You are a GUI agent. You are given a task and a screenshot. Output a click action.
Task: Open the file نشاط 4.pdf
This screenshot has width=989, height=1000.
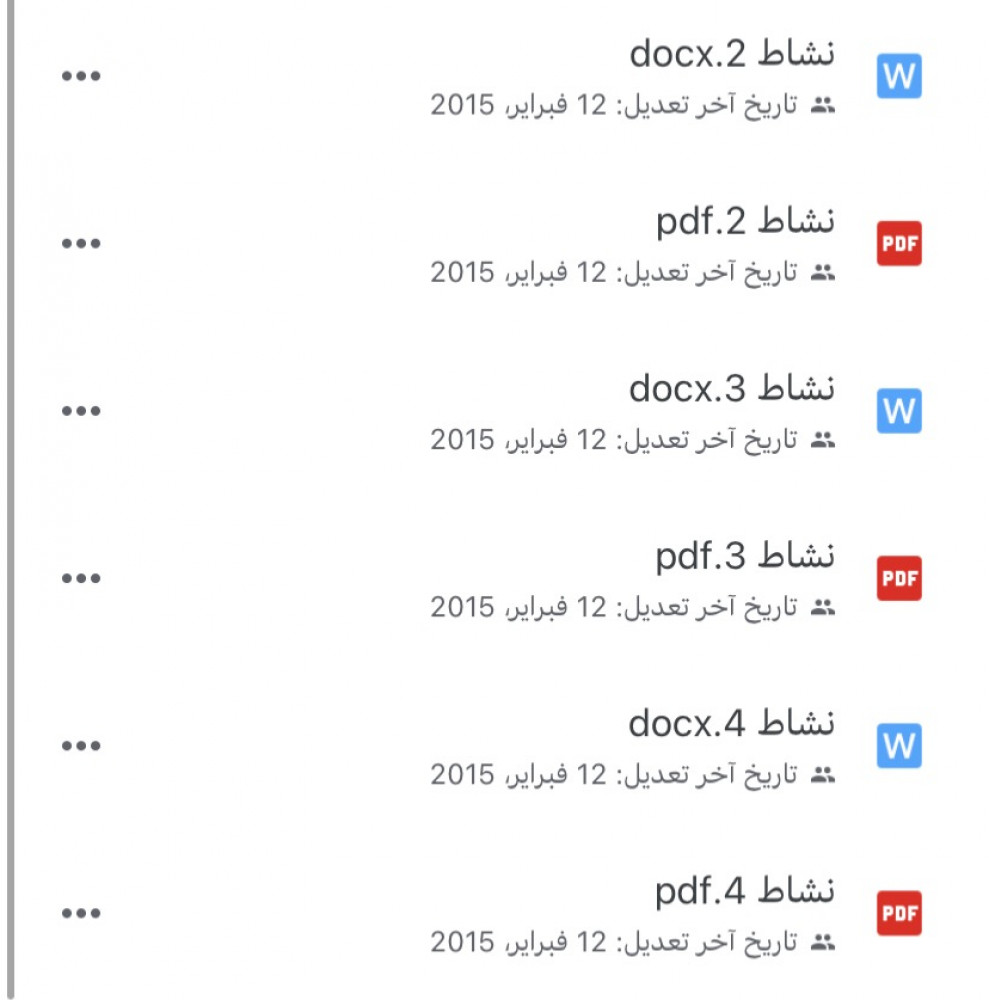pos(745,891)
